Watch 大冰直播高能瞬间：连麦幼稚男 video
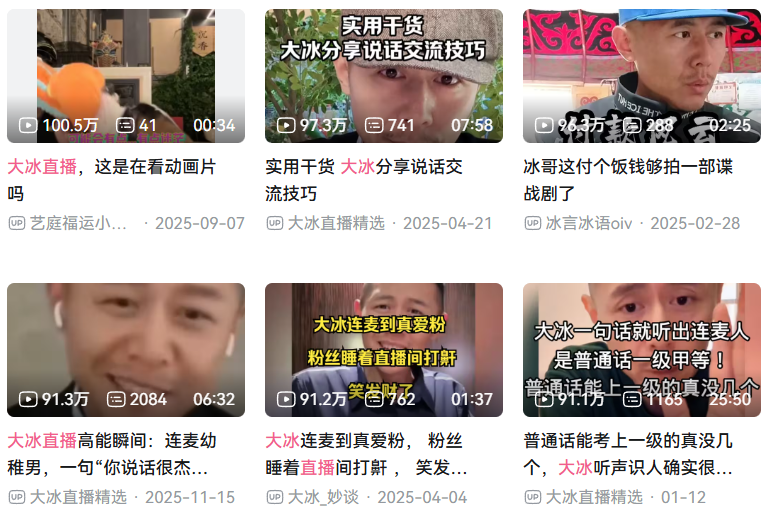The width and height of the screenshot is (769, 510). coord(125,349)
